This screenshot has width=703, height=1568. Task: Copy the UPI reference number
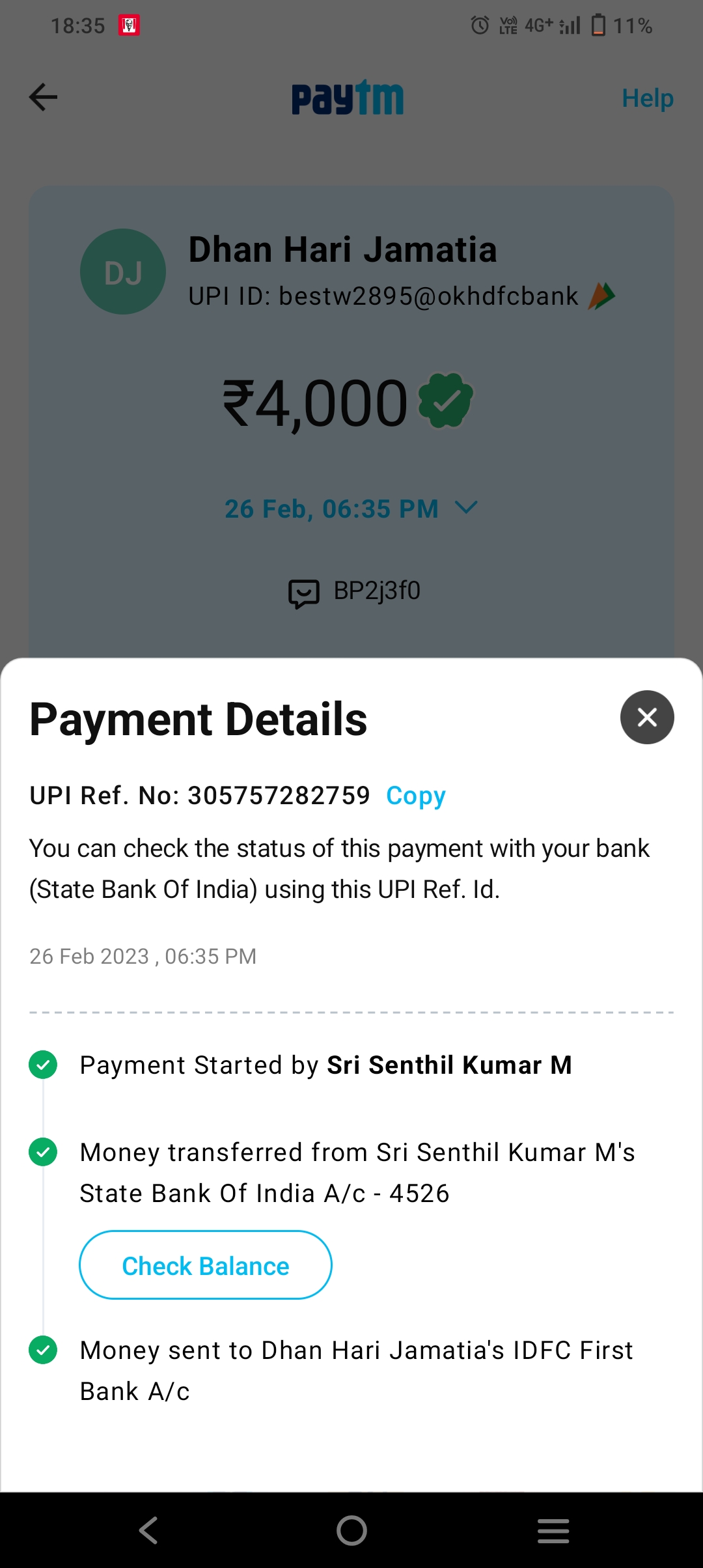pos(415,796)
